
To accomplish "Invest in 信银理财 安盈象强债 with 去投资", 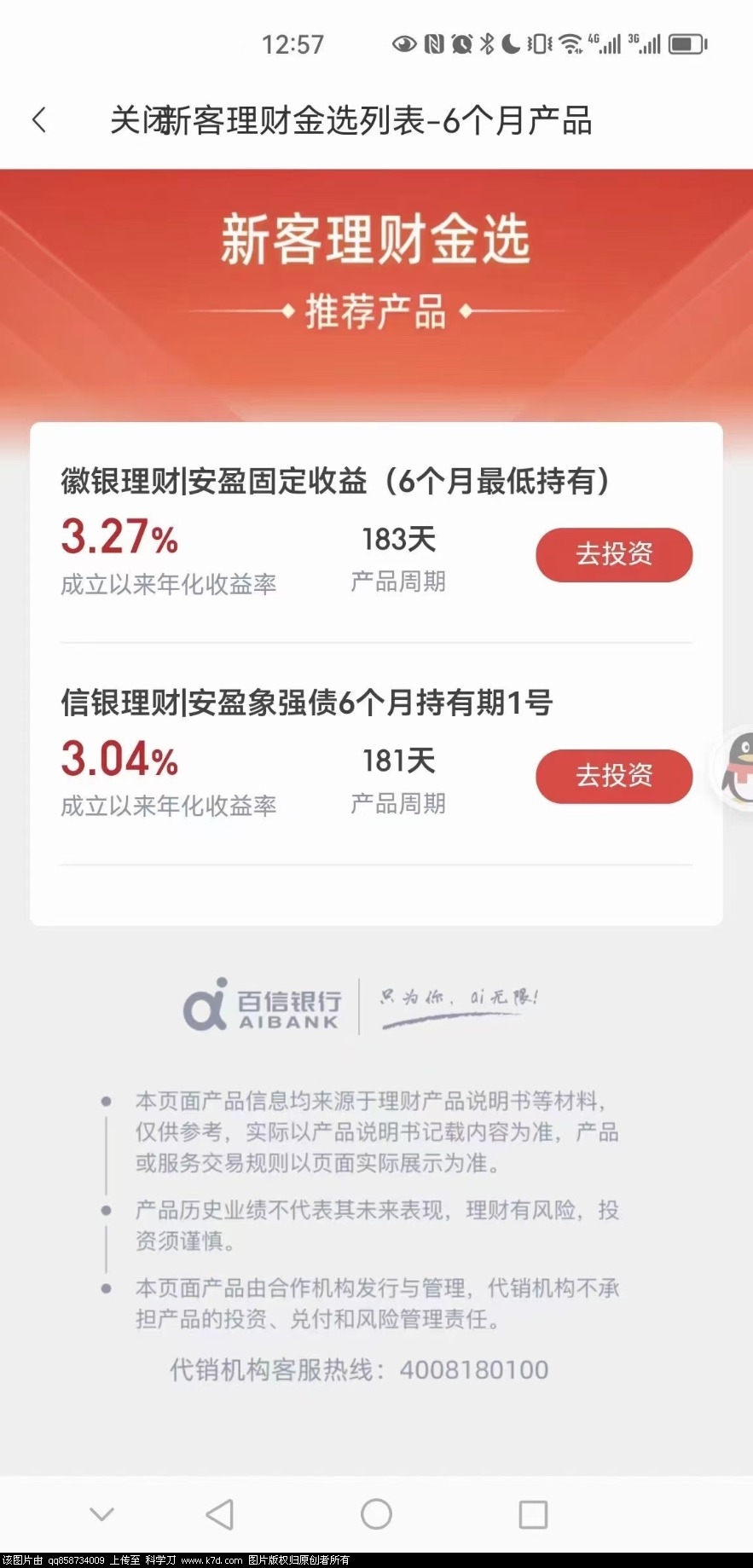I will click(x=613, y=776).
